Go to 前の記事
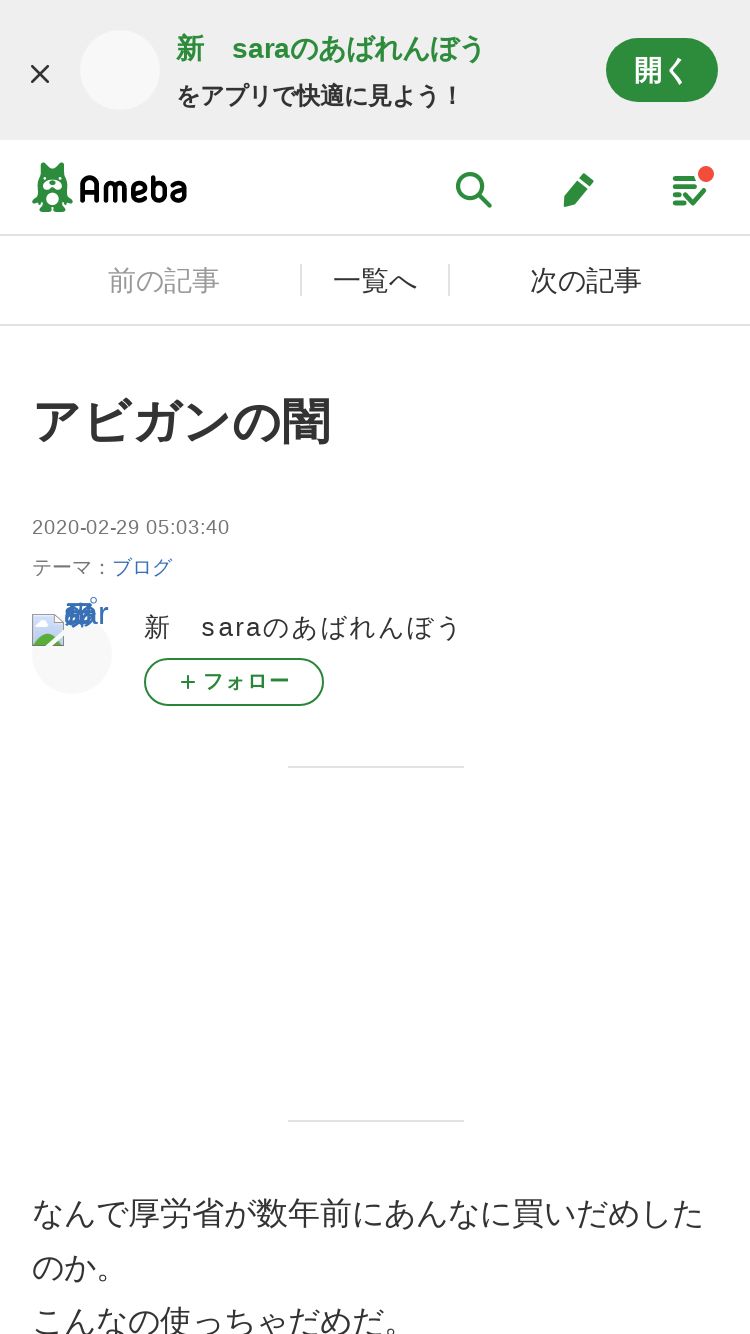 coord(163,281)
